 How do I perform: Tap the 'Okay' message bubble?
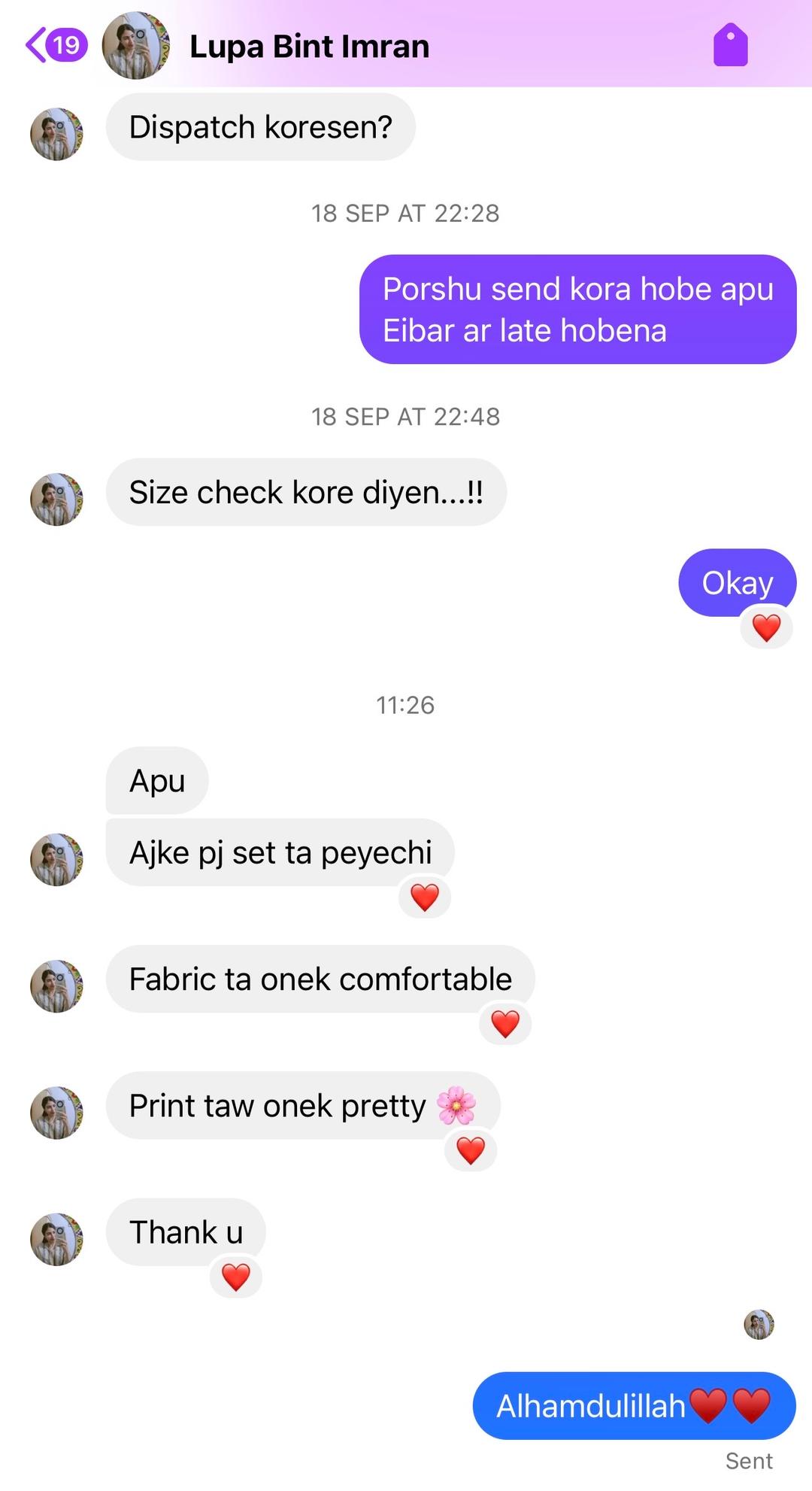pos(736,582)
